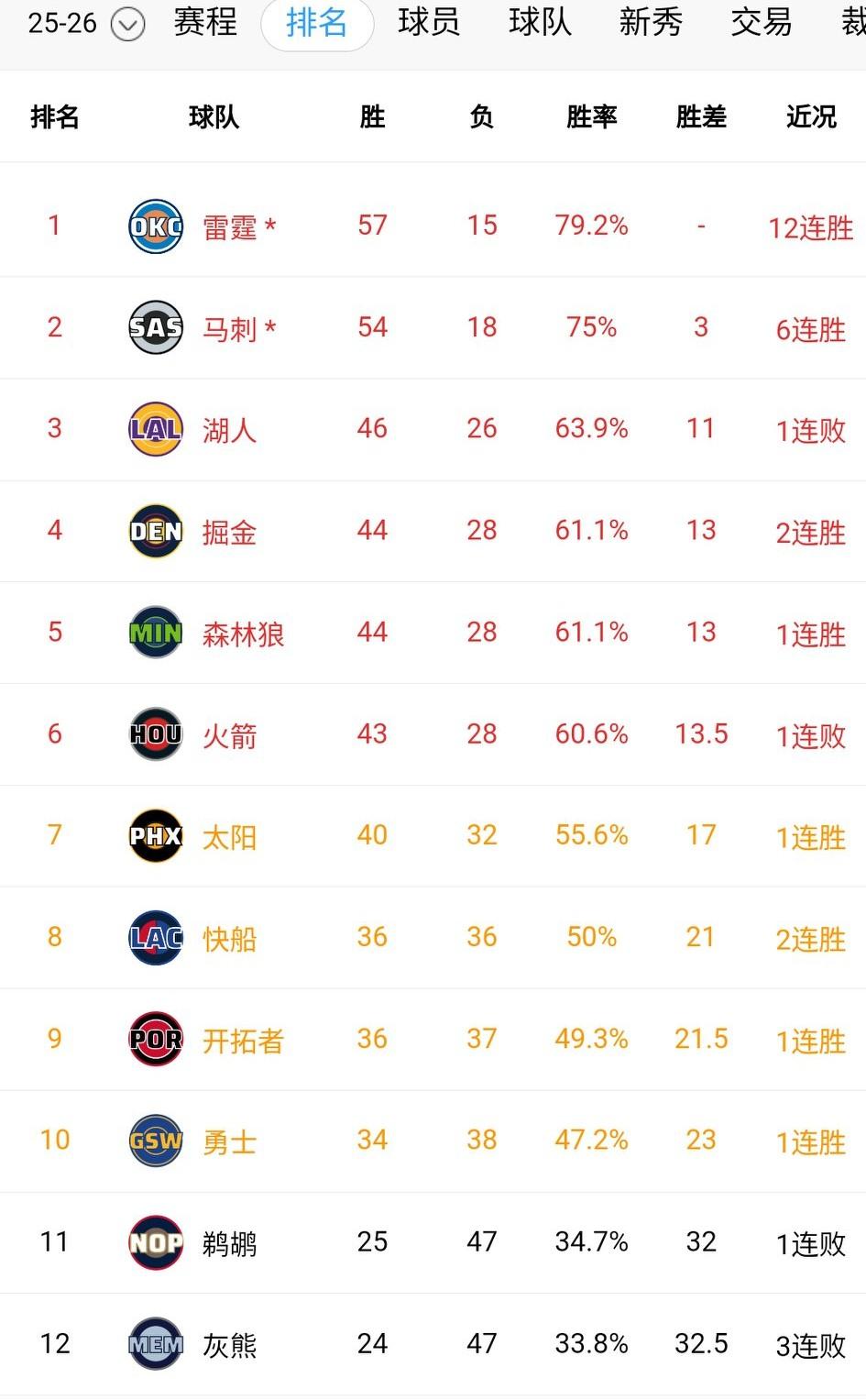Open the 马刺 team row
The image size is (866, 1400).
[x=229, y=328]
